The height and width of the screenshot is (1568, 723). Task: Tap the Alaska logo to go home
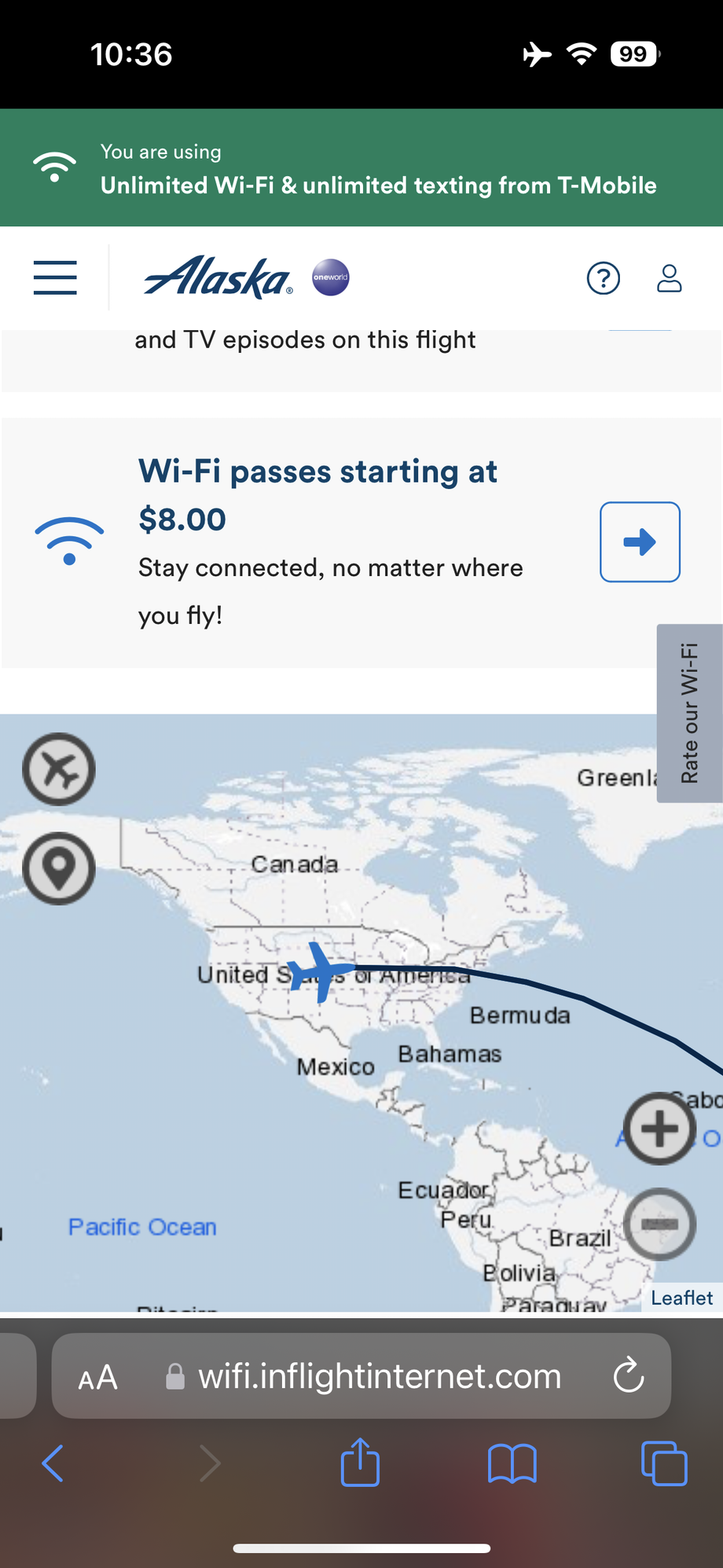218,277
